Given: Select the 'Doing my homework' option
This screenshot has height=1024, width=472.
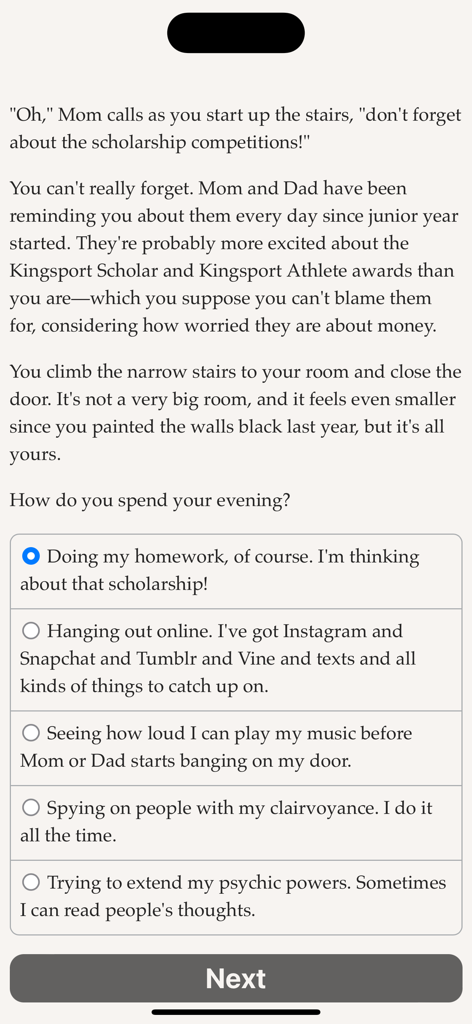Looking at the screenshot, I should pyautogui.click(x=236, y=571).
